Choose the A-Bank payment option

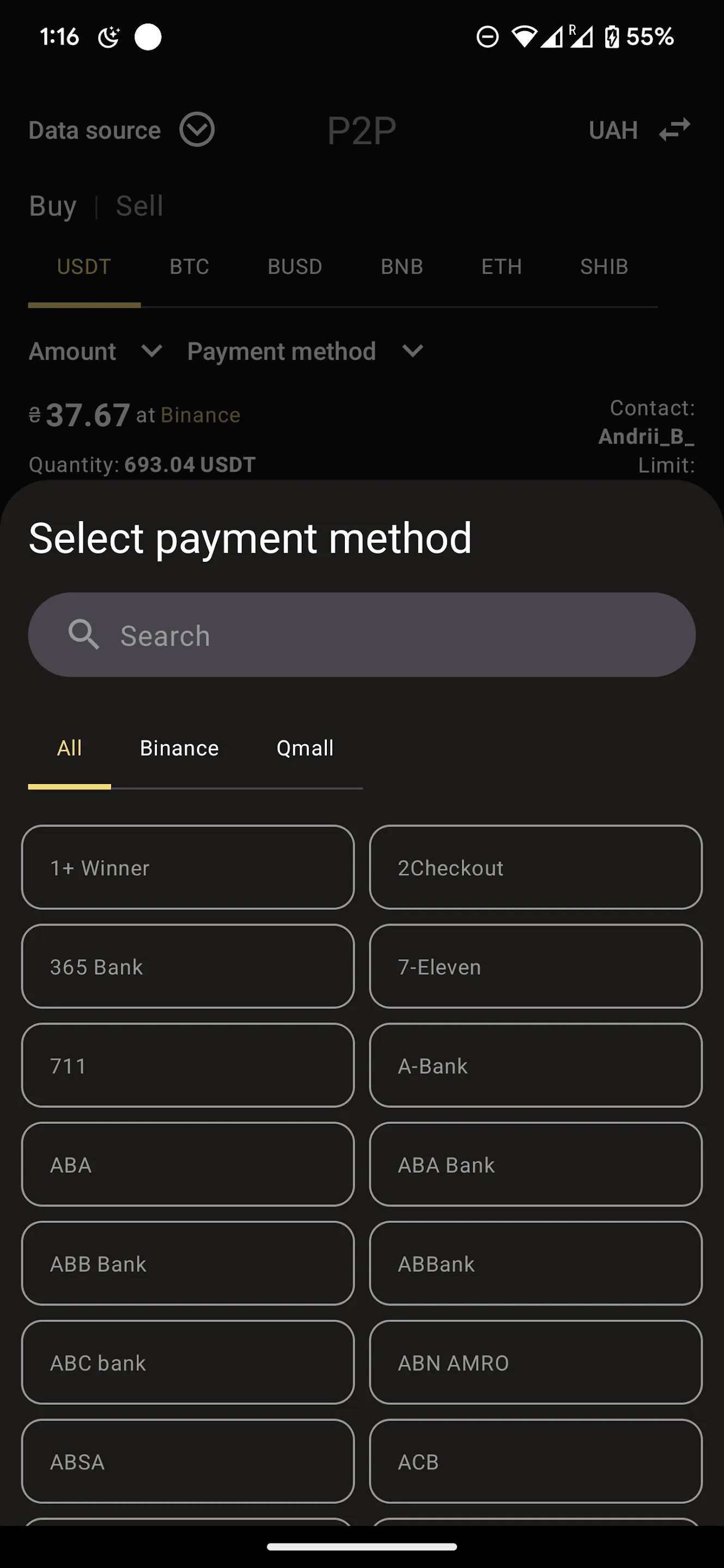535,1066
